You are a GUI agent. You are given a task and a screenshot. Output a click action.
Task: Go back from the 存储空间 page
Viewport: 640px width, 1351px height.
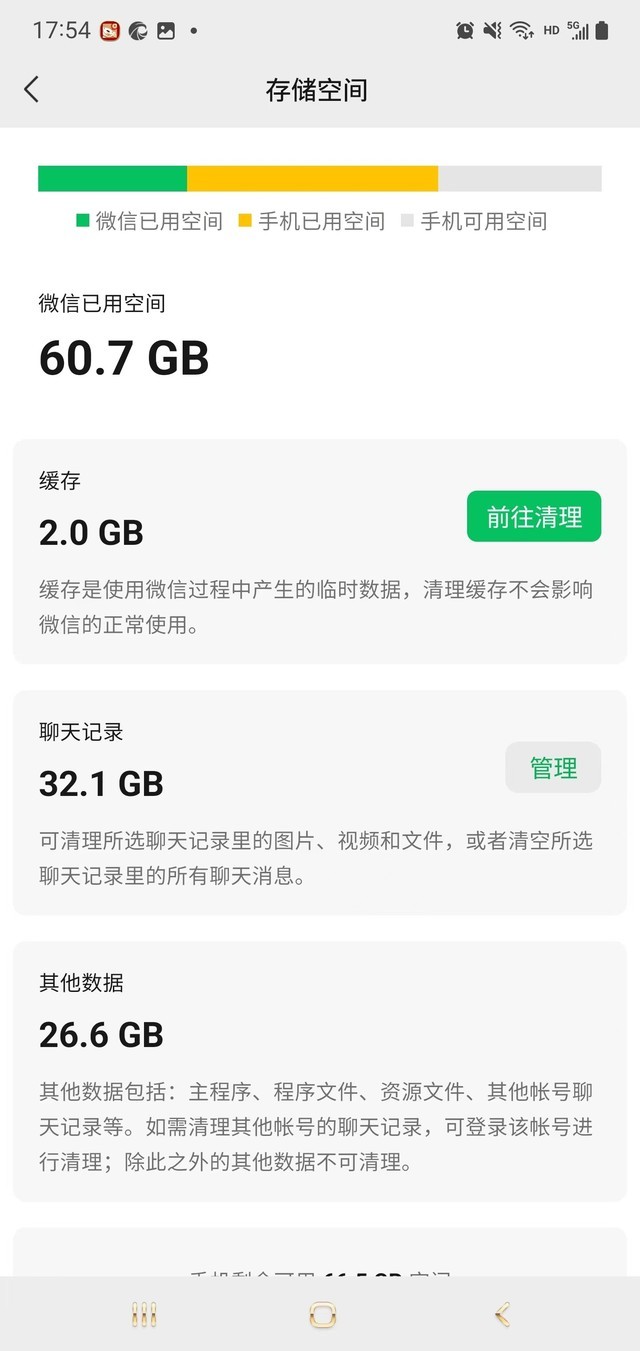[x=32, y=90]
